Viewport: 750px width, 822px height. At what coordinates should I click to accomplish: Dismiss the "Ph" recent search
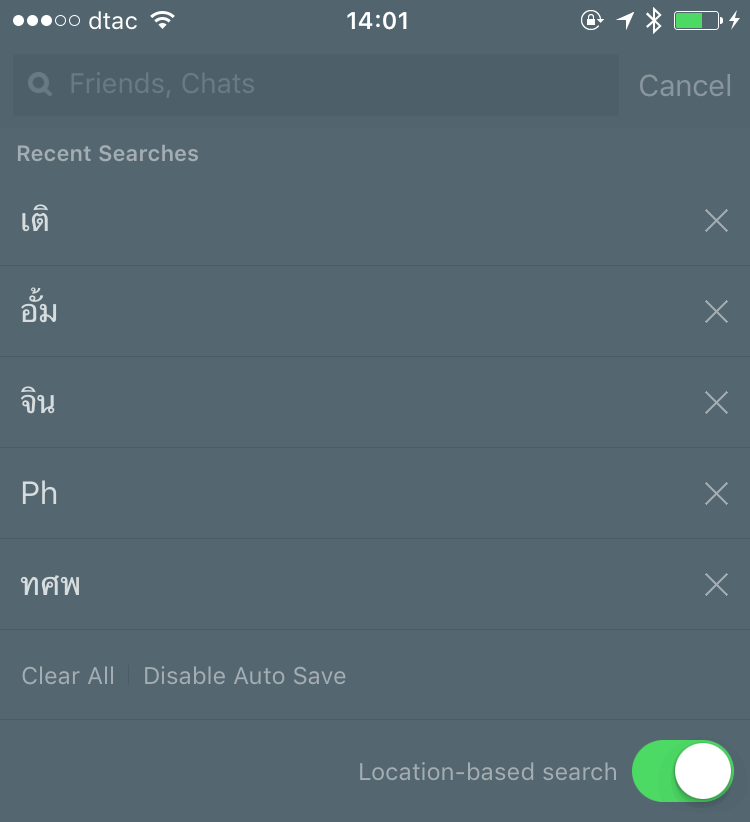click(716, 494)
